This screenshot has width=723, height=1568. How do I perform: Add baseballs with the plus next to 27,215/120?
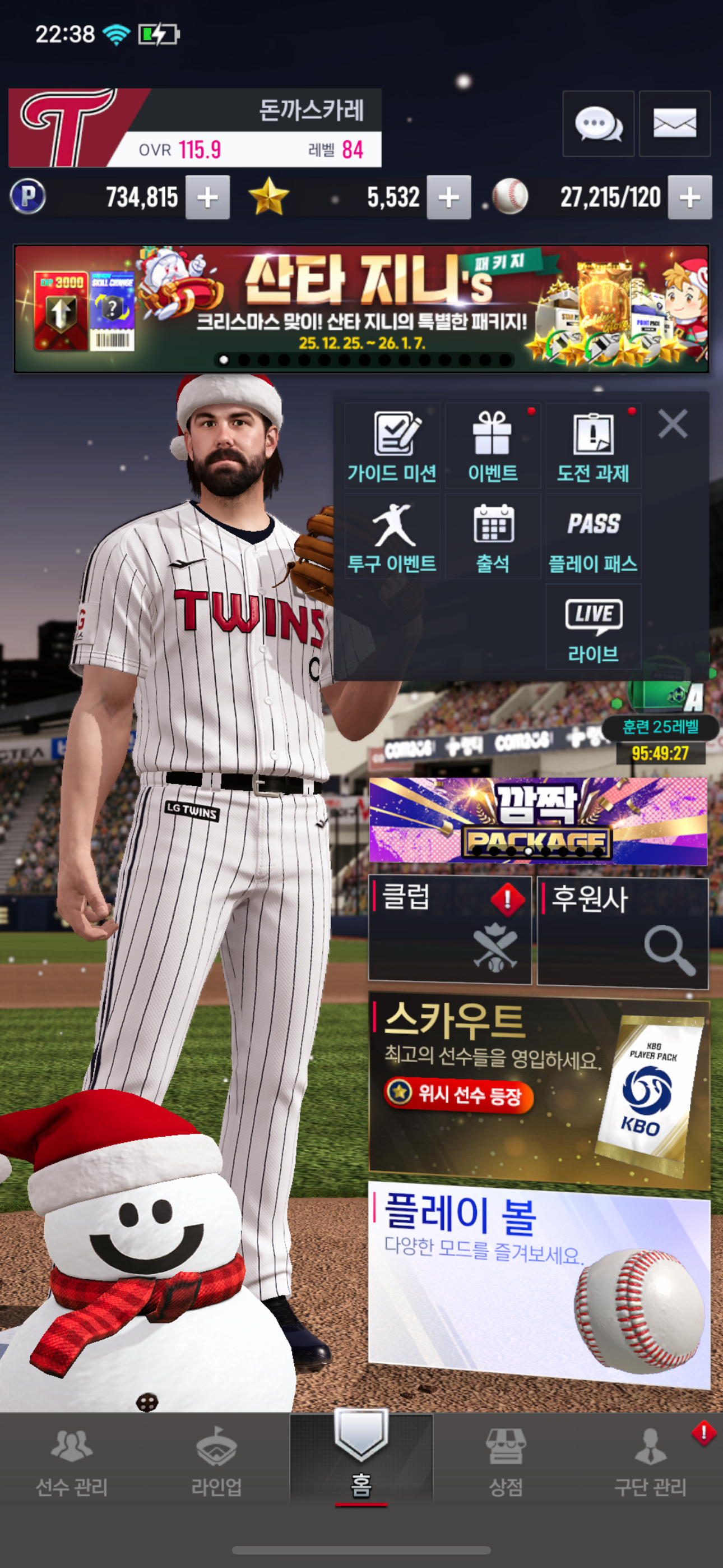[689, 197]
